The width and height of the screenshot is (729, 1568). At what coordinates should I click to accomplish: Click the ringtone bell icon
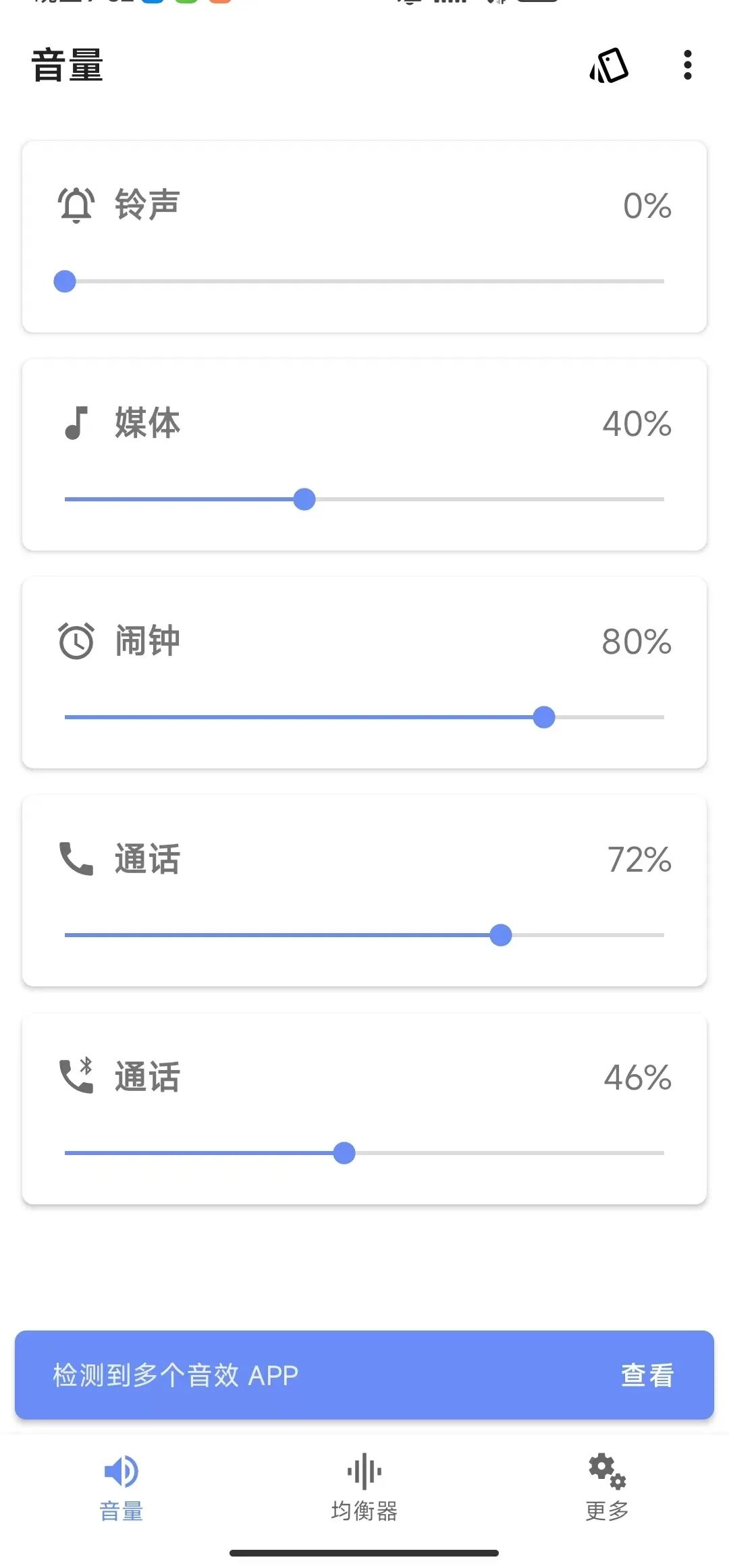[x=76, y=206]
